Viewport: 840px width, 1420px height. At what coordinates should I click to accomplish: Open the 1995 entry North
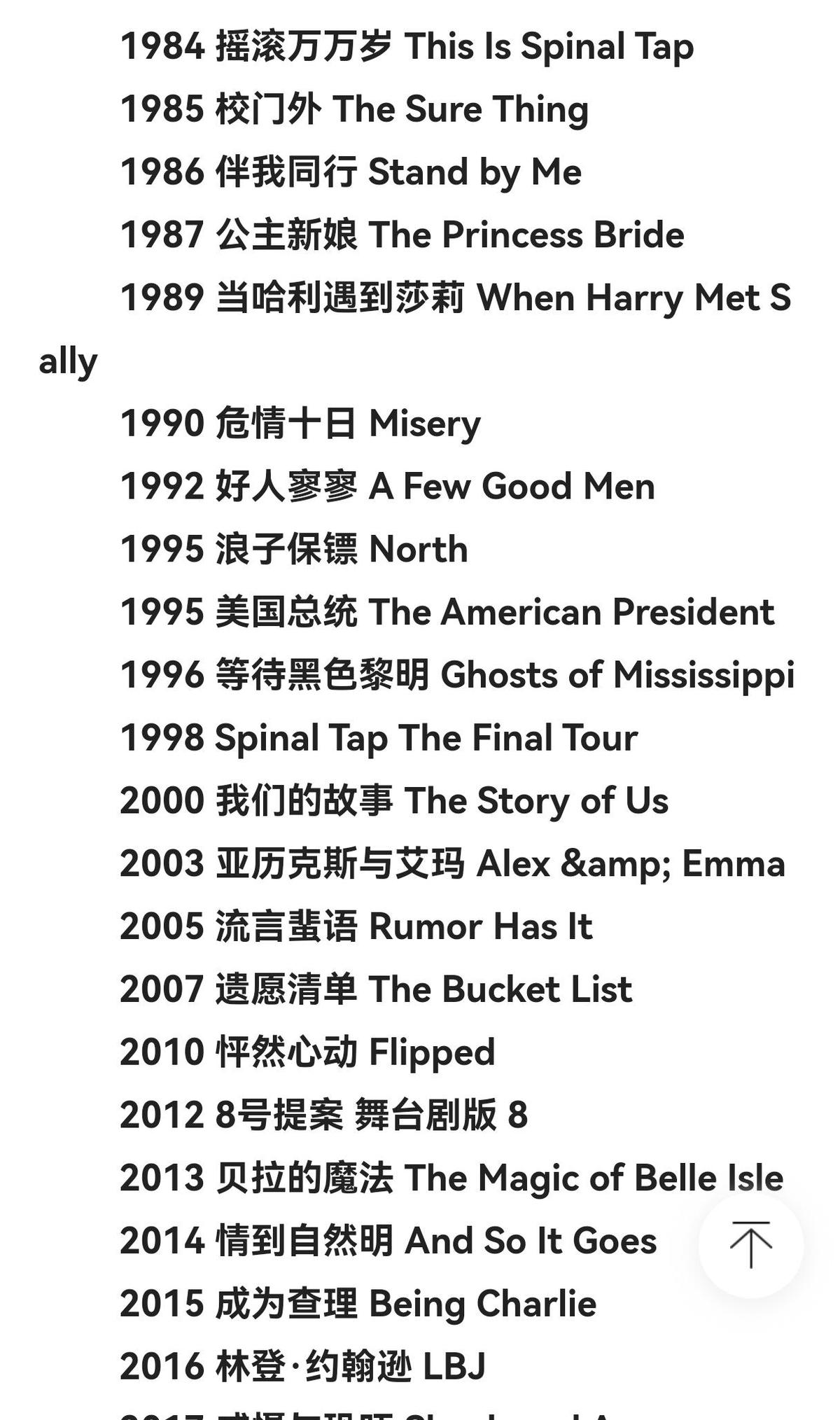294,549
